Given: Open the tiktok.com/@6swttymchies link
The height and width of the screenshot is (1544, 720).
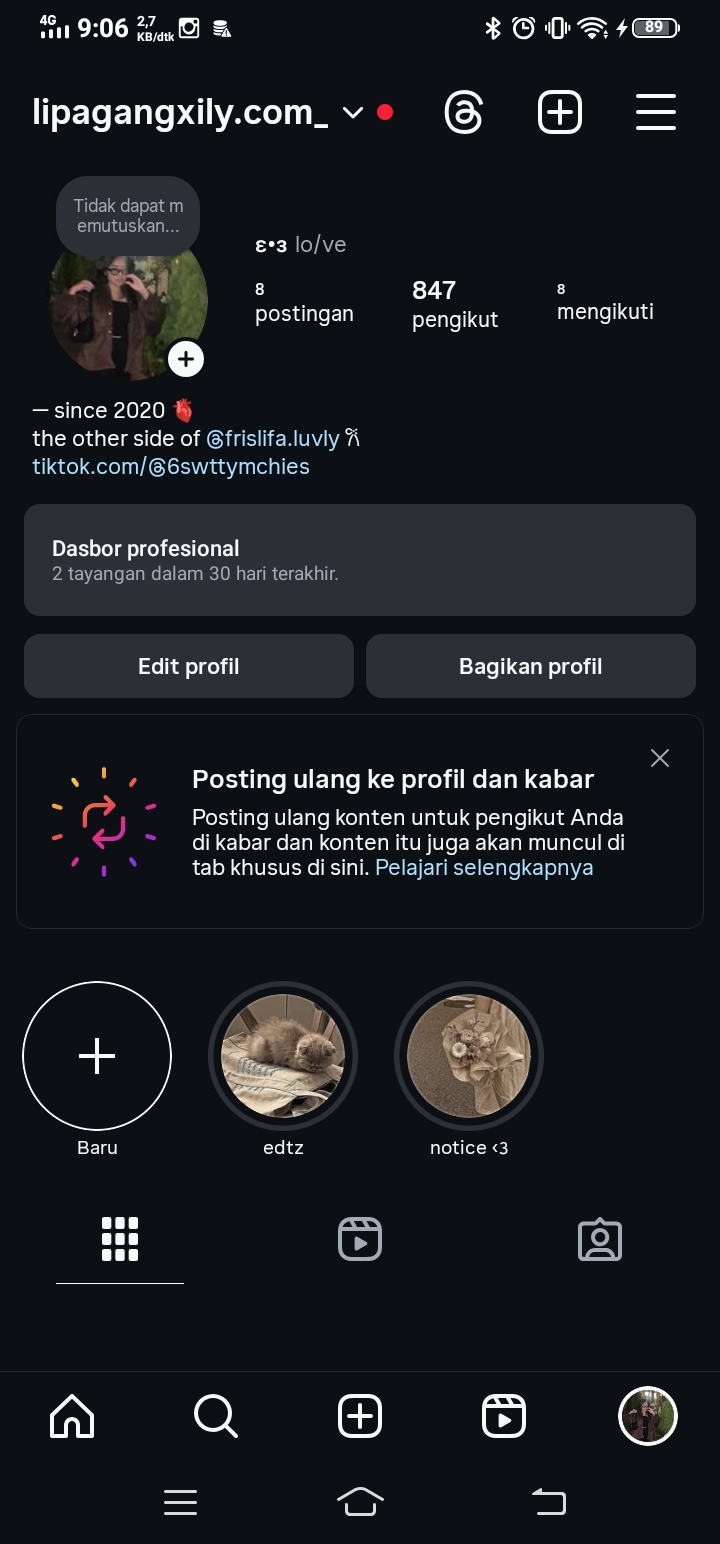Looking at the screenshot, I should (171, 467).
